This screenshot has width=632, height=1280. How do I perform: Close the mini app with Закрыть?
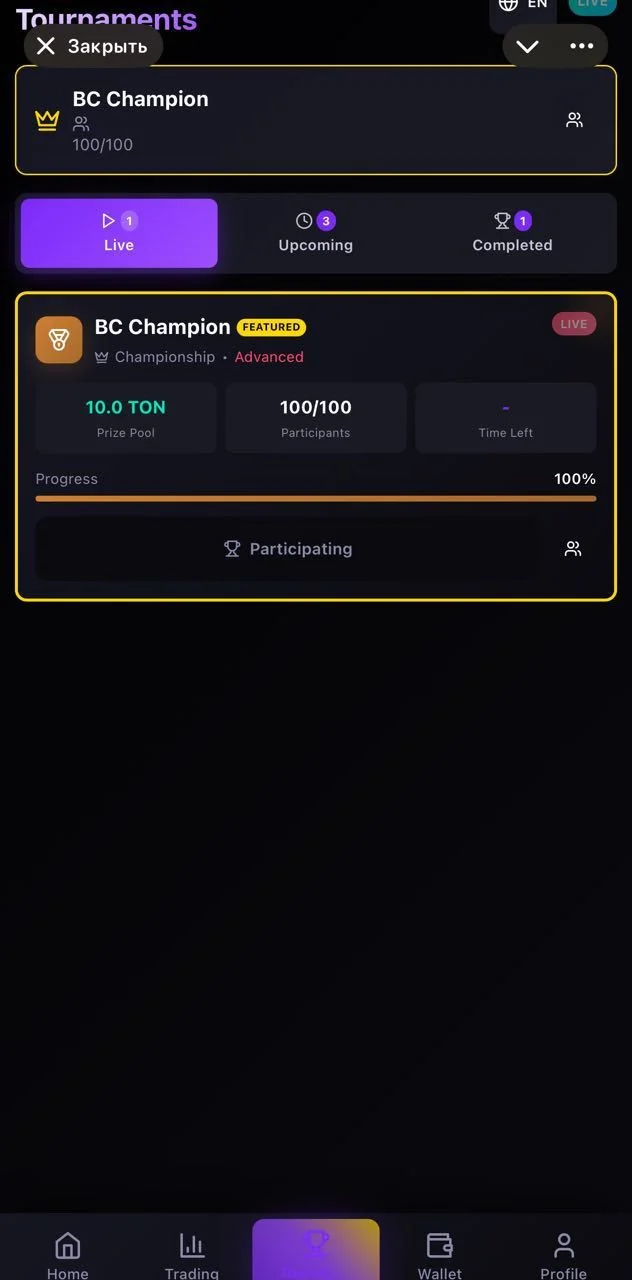coord(93,46)
